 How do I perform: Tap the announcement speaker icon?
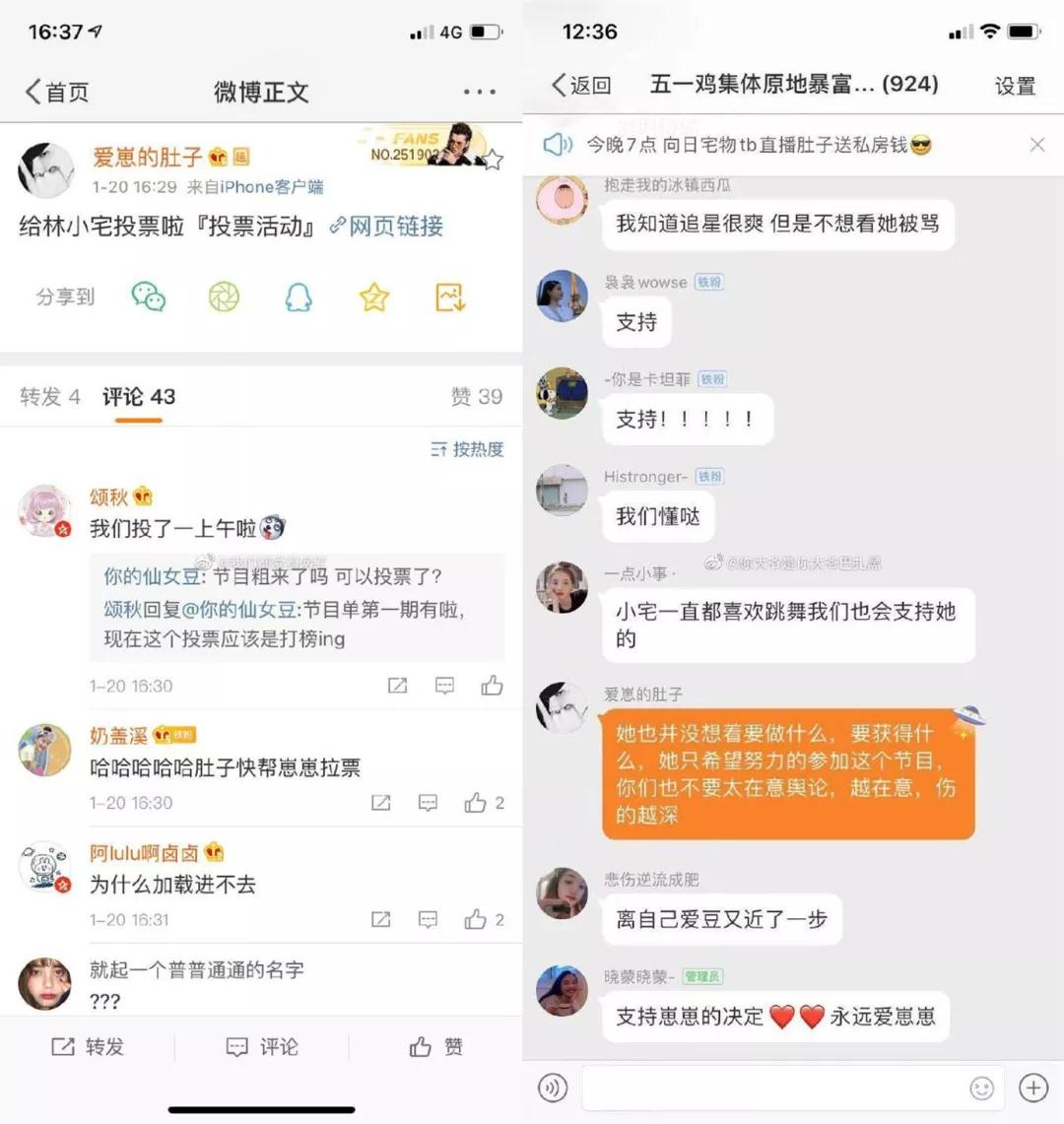coord(560,144)
